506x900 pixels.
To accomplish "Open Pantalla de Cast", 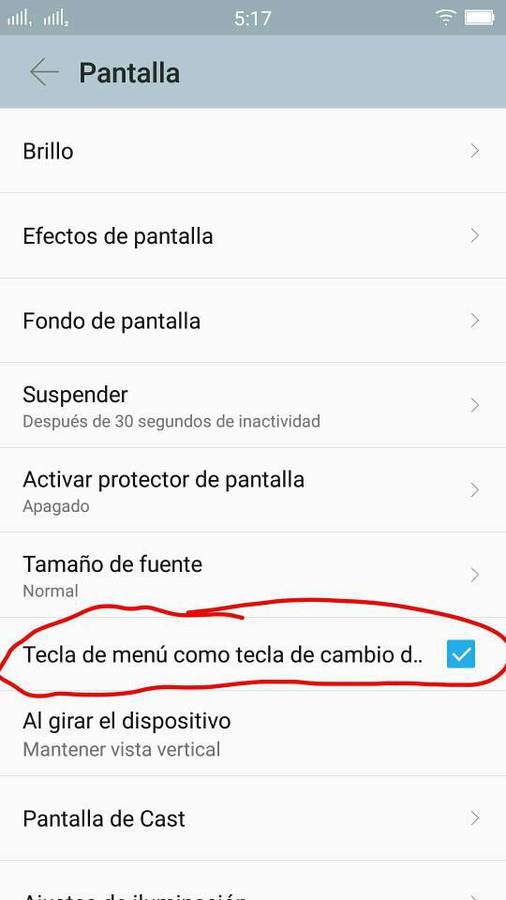I will pyautogui.click(x=253, y=818).
